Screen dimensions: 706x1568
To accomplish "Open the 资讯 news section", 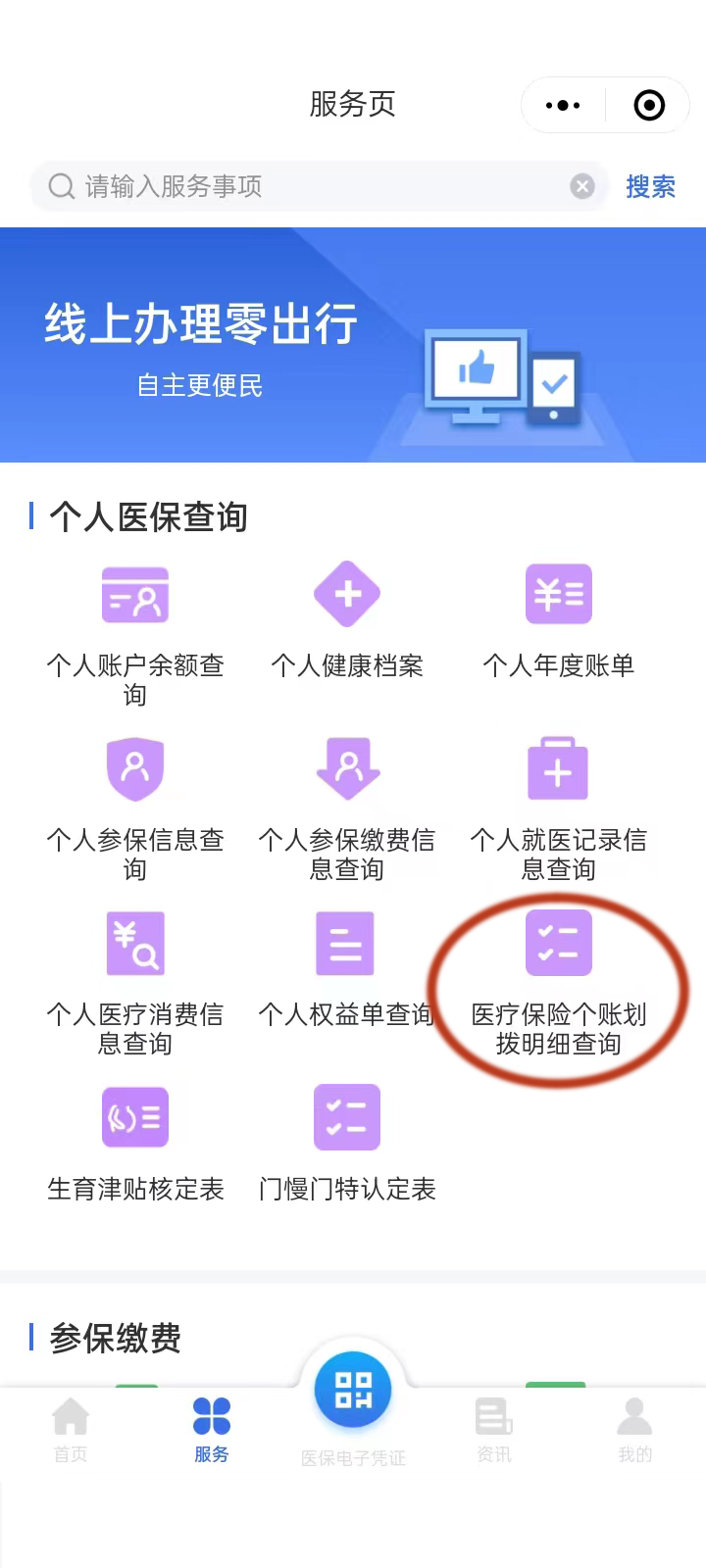I will pyautogui.click(x=493, y=1429).
